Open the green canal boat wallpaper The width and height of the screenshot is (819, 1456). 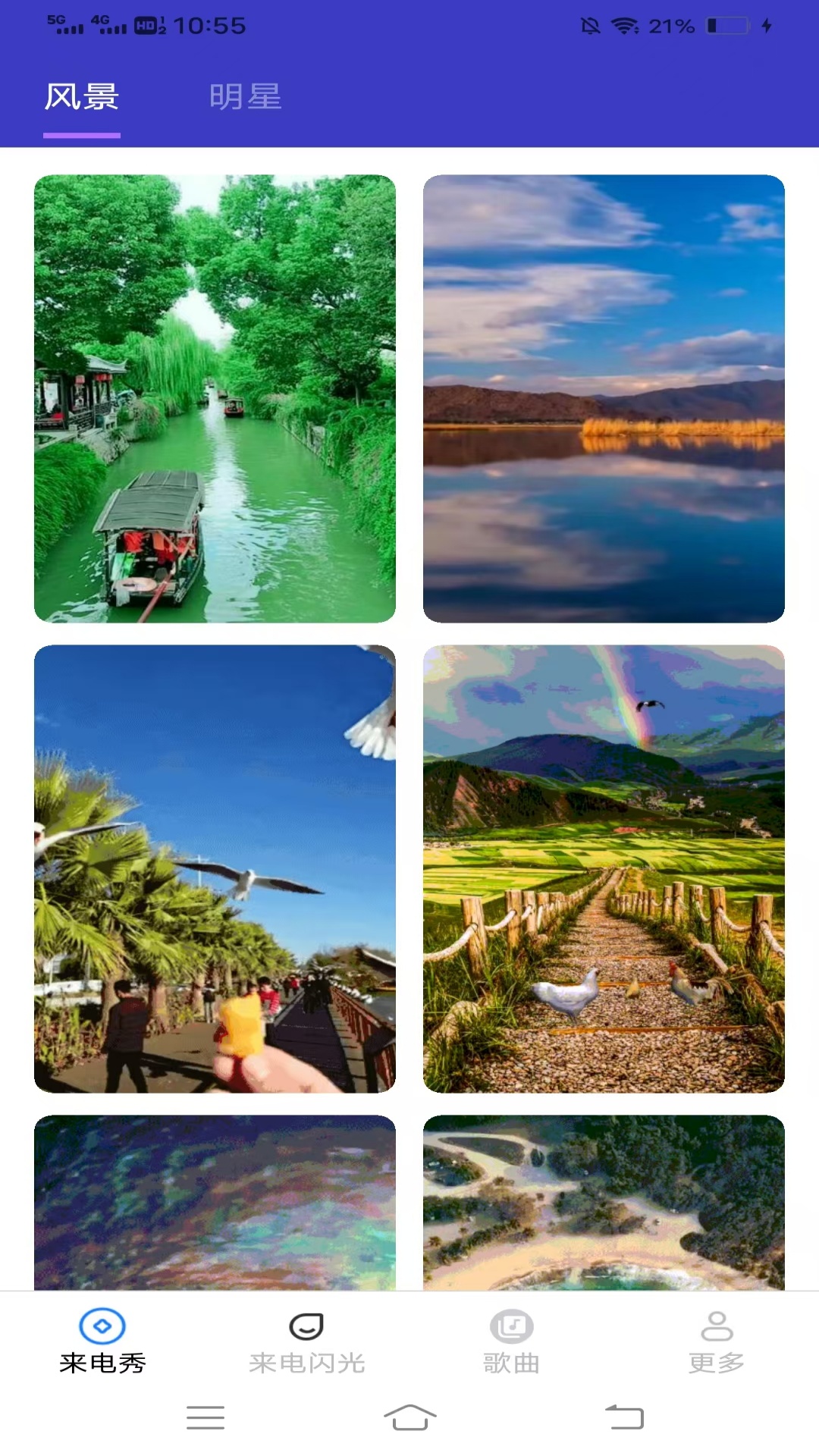(x=215, y=399)
